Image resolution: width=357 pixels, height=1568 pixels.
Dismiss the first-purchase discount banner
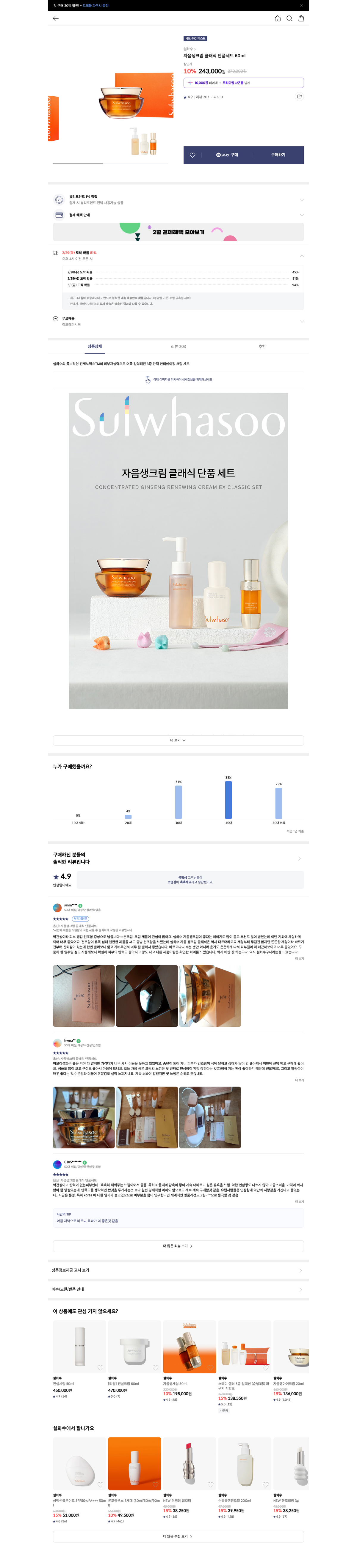pos(301,5)
